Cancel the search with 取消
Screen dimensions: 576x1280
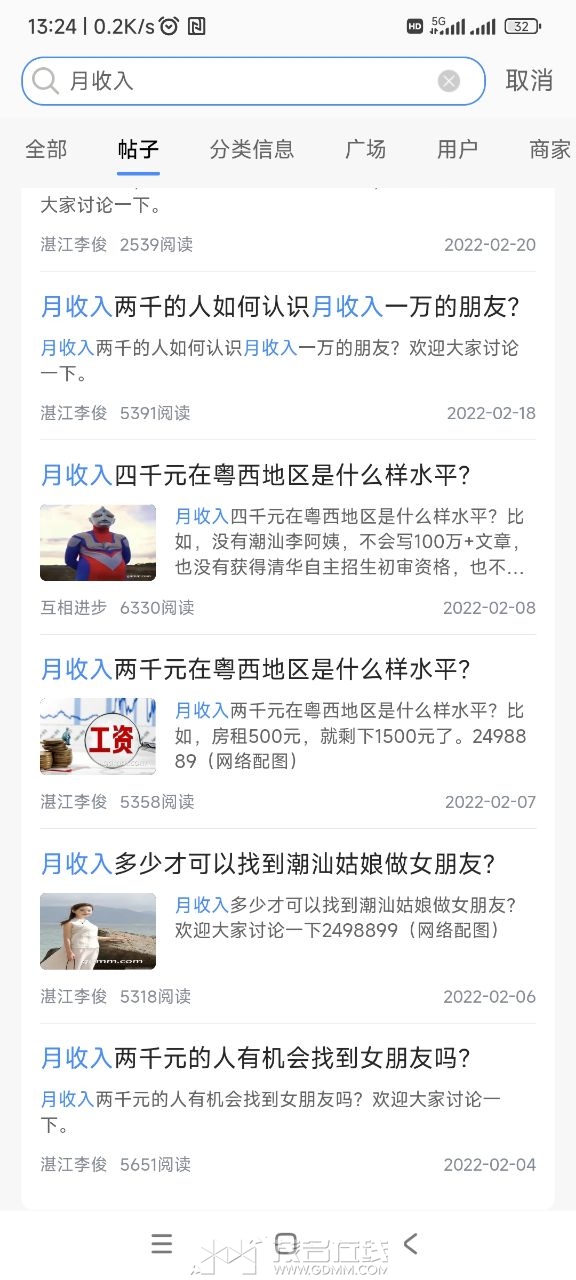(x=529, y=81)
